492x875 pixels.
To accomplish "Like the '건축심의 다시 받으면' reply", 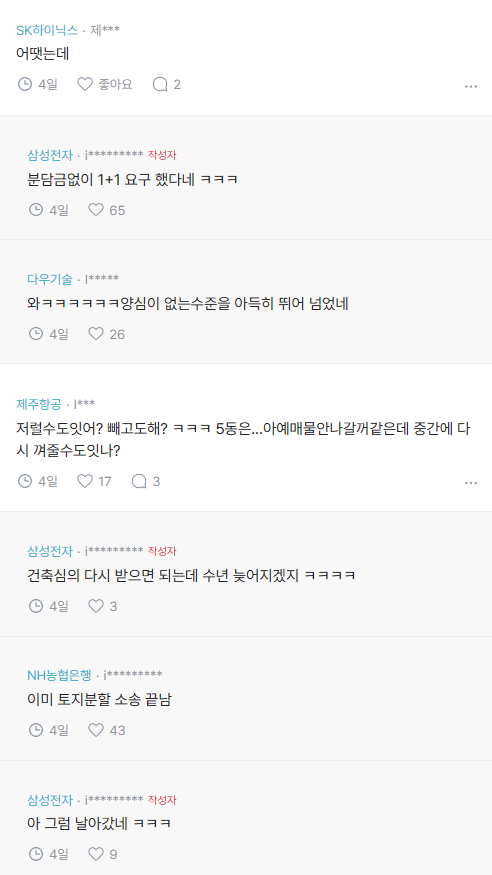I will click(x=103, y=606).
